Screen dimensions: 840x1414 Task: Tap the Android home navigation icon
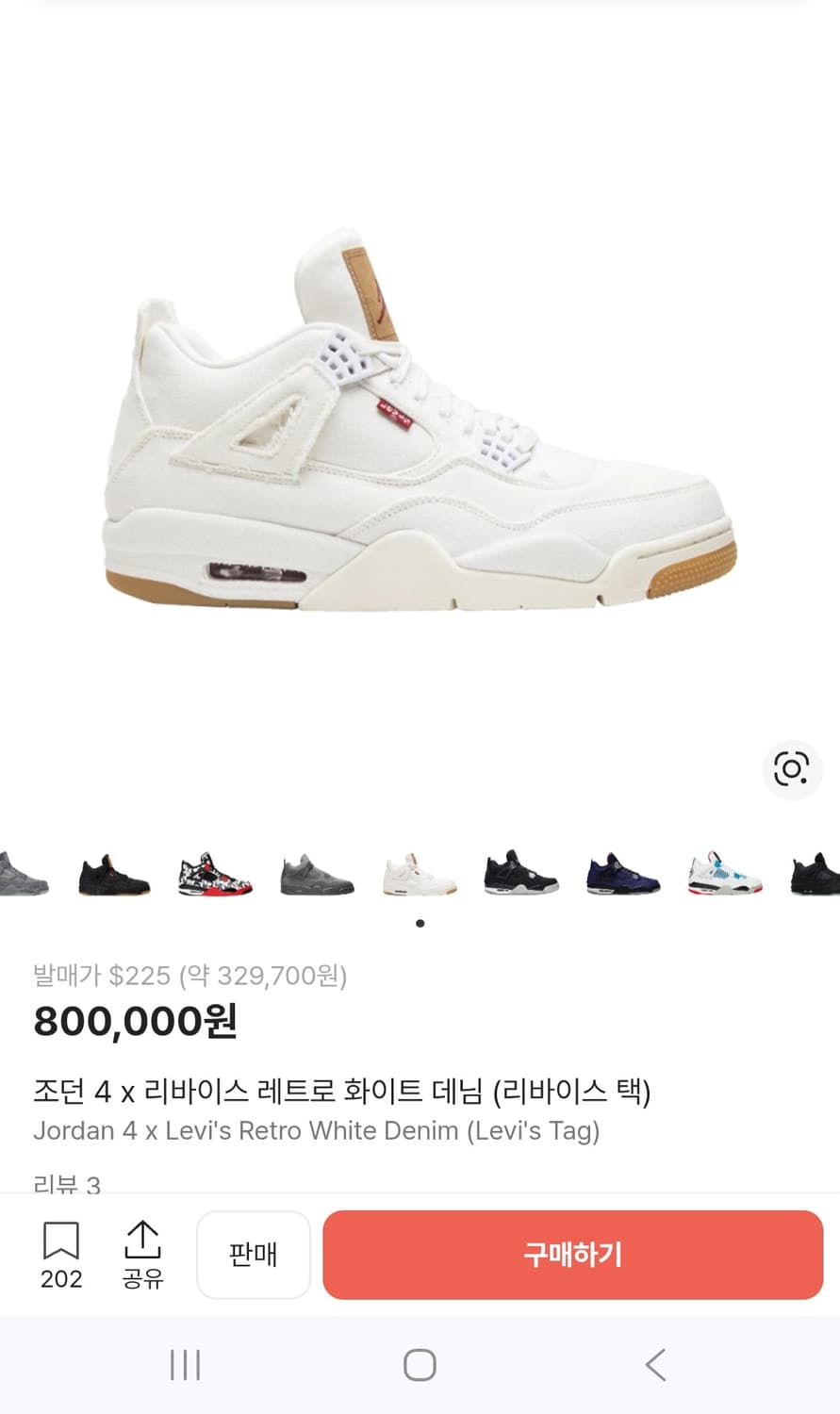coord(420,1363)
